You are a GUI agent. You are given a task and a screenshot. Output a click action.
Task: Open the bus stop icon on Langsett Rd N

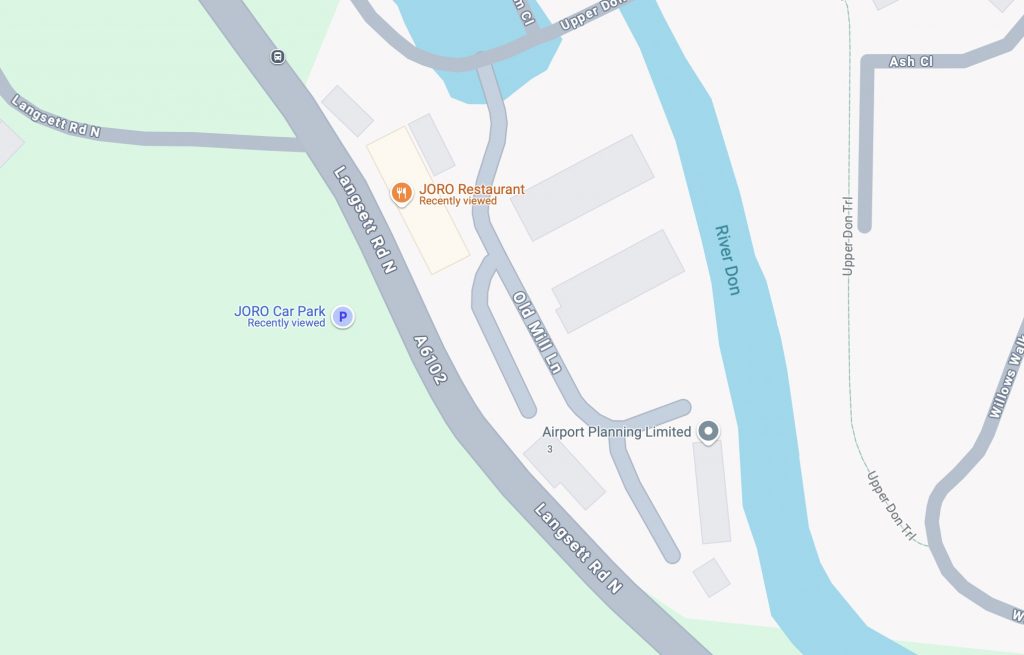(278, 56)
